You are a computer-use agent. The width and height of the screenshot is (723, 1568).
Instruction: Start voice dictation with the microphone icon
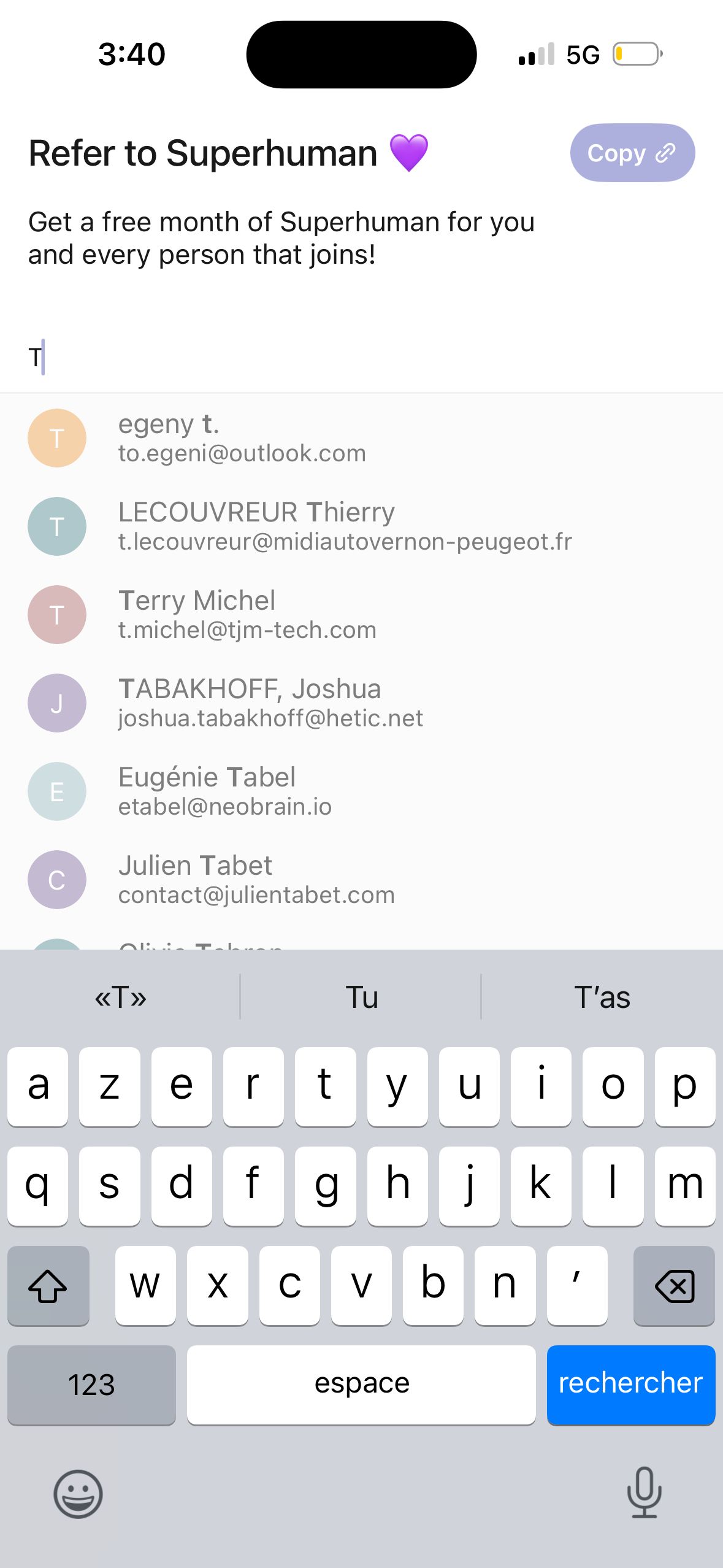point(643,1493)
